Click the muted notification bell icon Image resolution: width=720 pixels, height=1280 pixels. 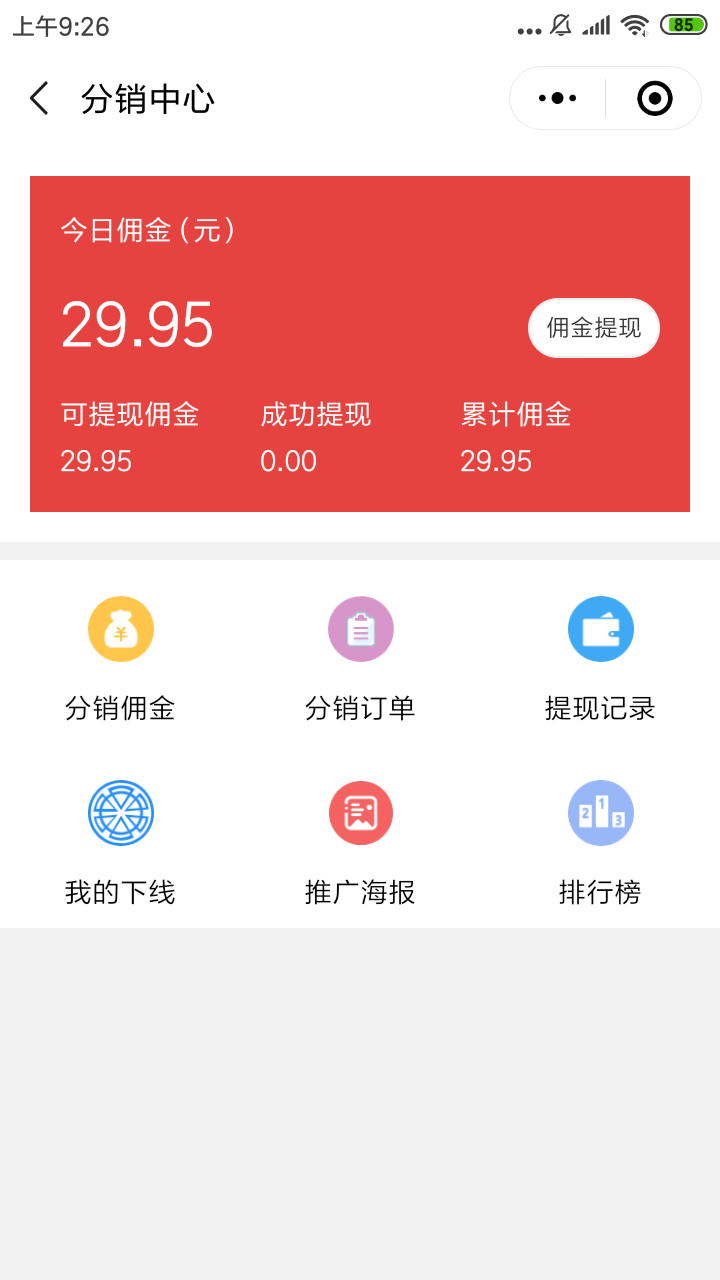click(561, 25)
